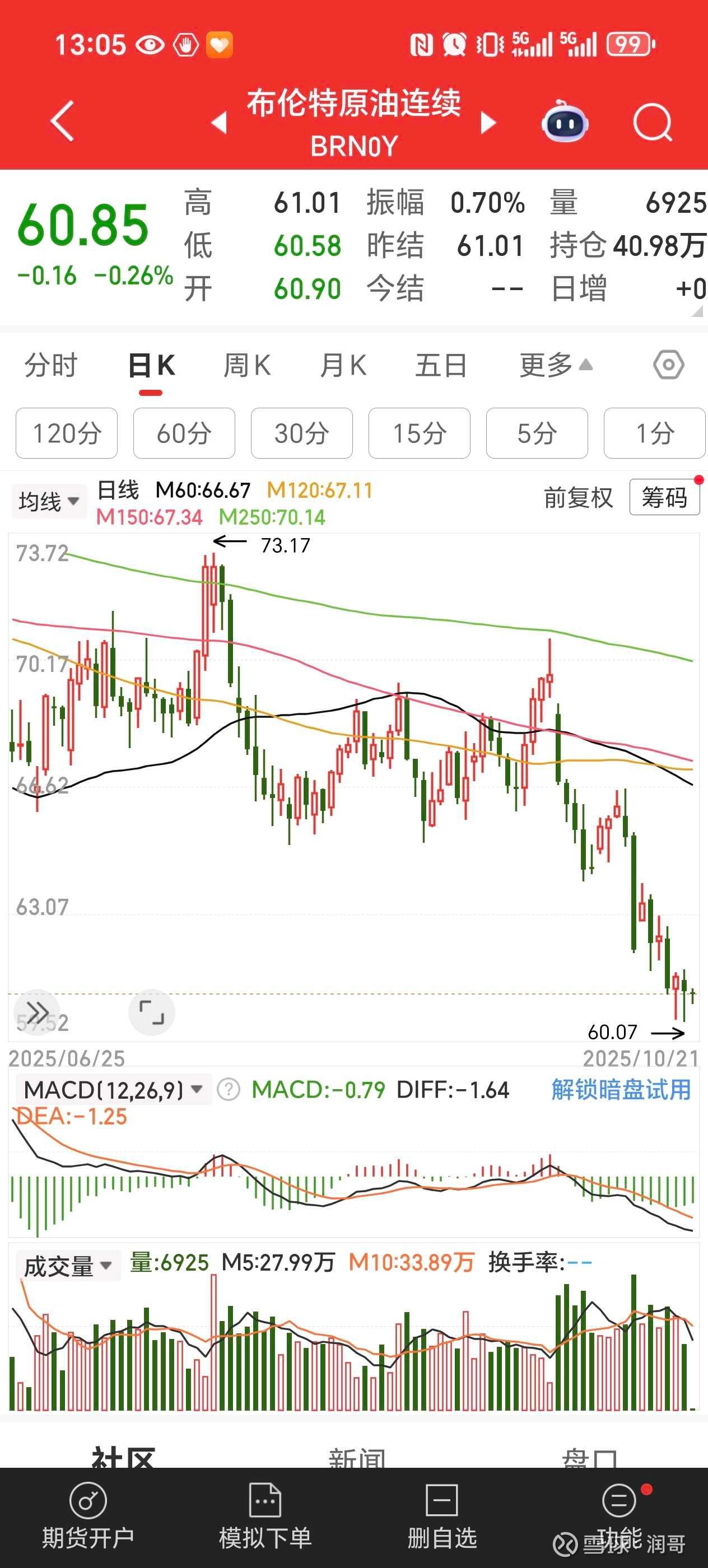Go back using the top-left arrow
The width and height of the screenshot is (708, 1568).
[x=62, y=122]
